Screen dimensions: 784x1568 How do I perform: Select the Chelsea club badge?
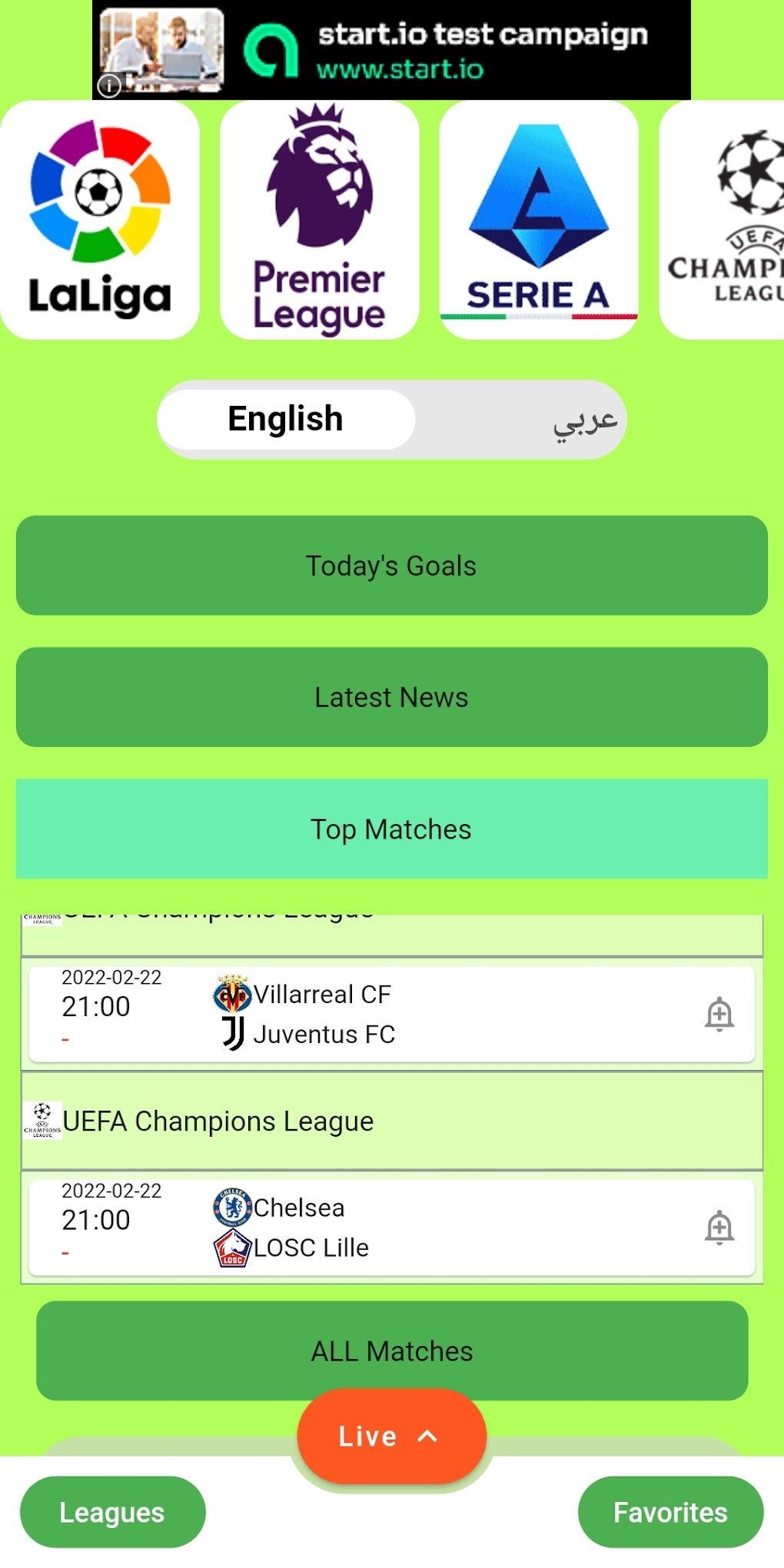(232, 1207)
